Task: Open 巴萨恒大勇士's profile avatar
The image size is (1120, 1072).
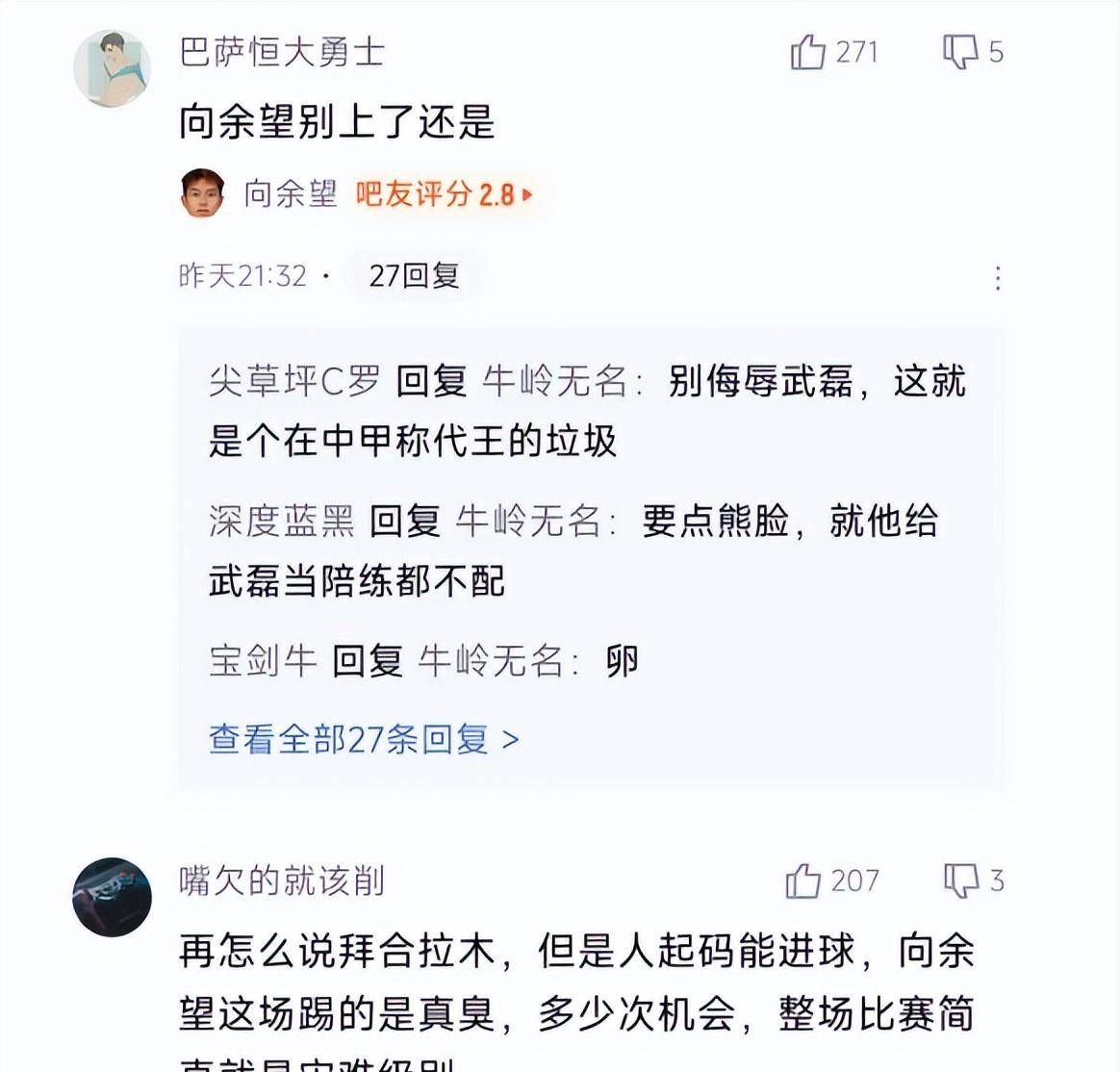Action: (113, 68)
